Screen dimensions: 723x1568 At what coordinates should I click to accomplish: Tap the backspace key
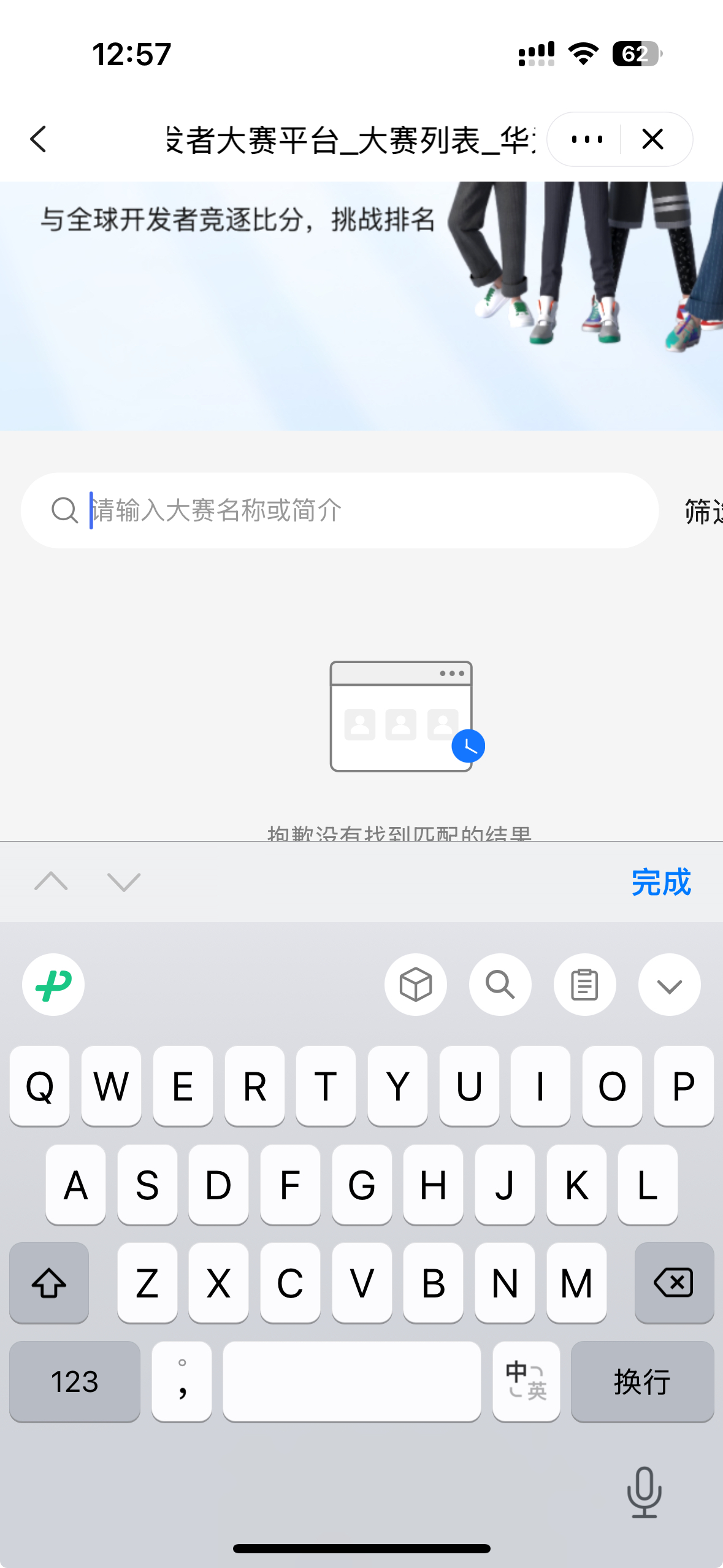[x=674, y=1283]
